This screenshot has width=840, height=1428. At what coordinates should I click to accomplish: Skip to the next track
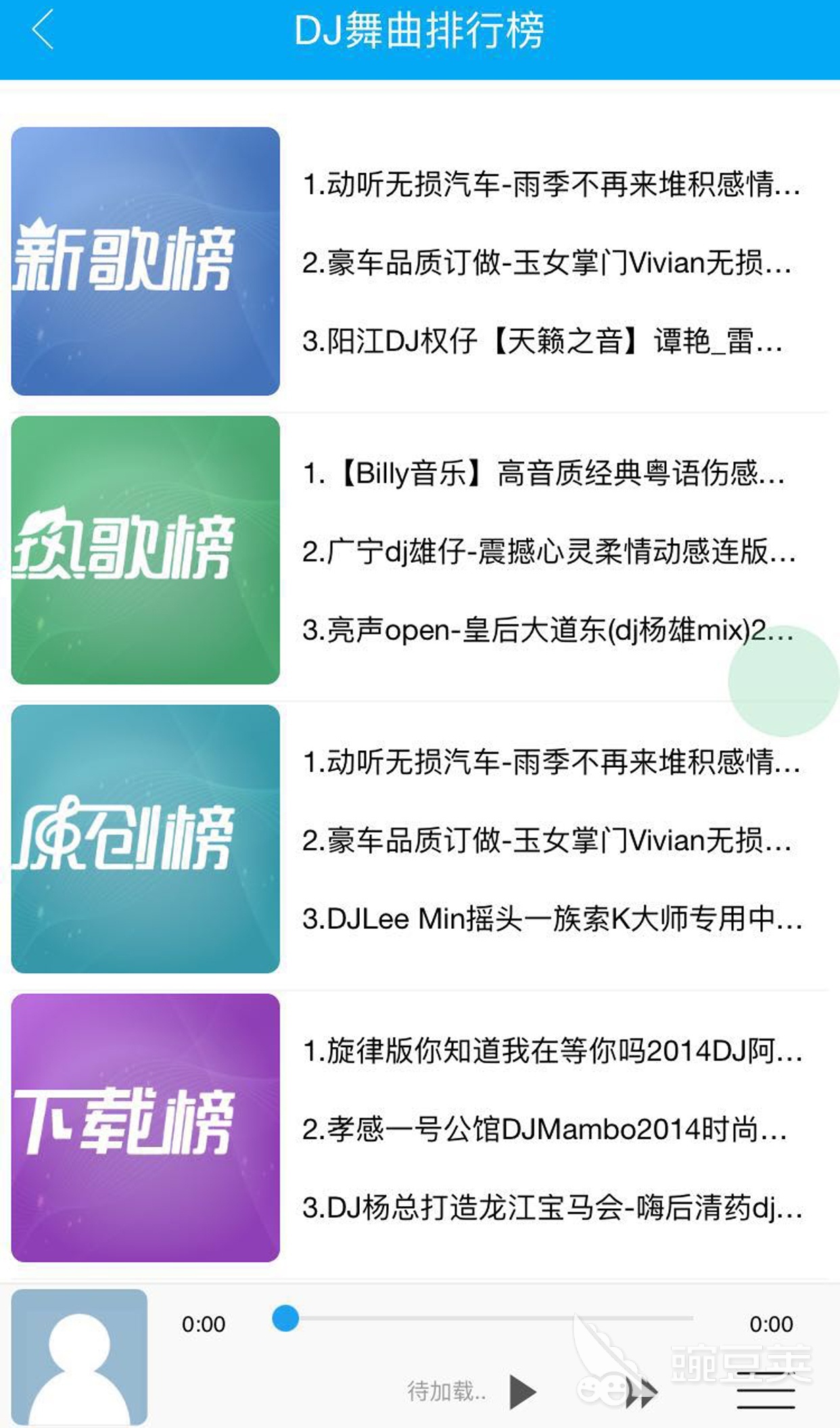640,1392
